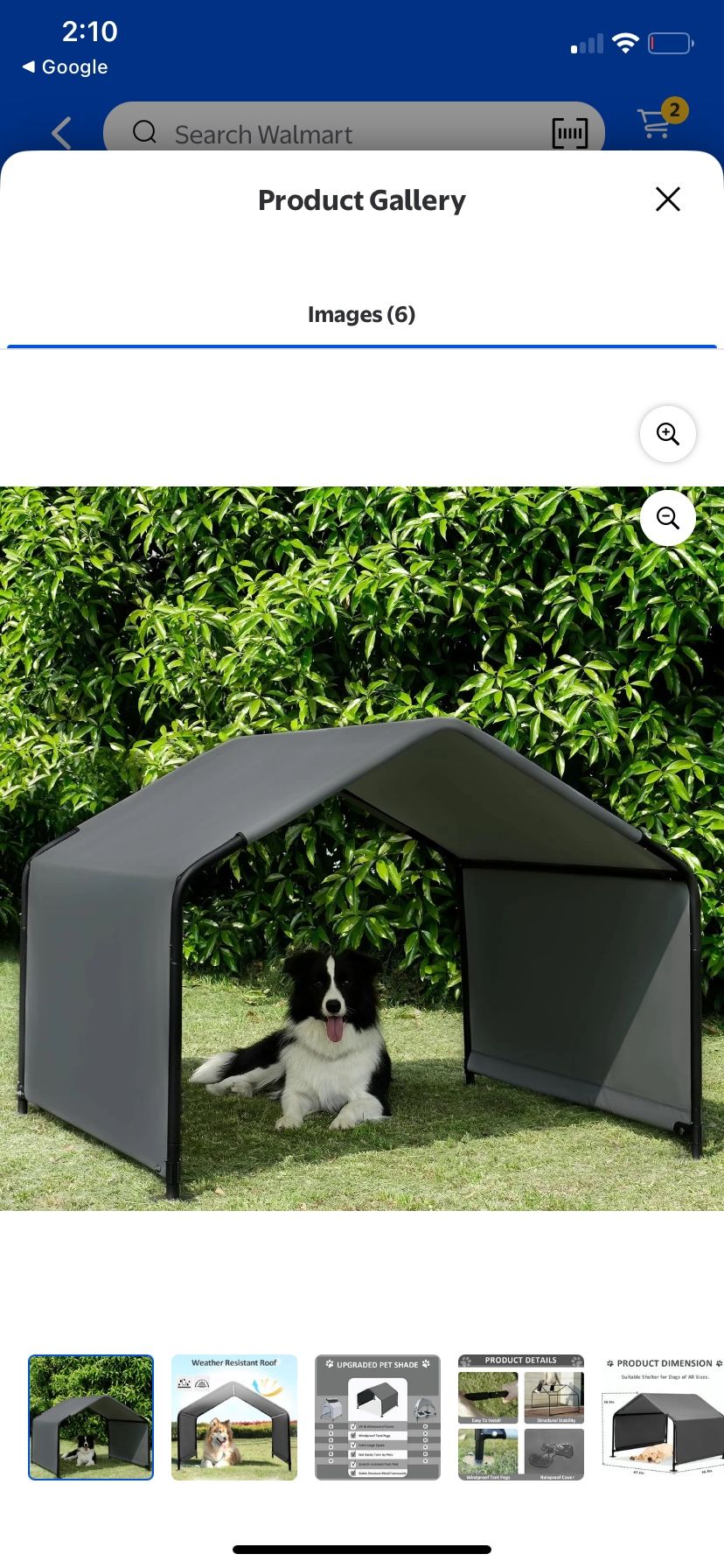Tap the cart badge showing 2 items
724x1568 pixels.
click(674, 109)
